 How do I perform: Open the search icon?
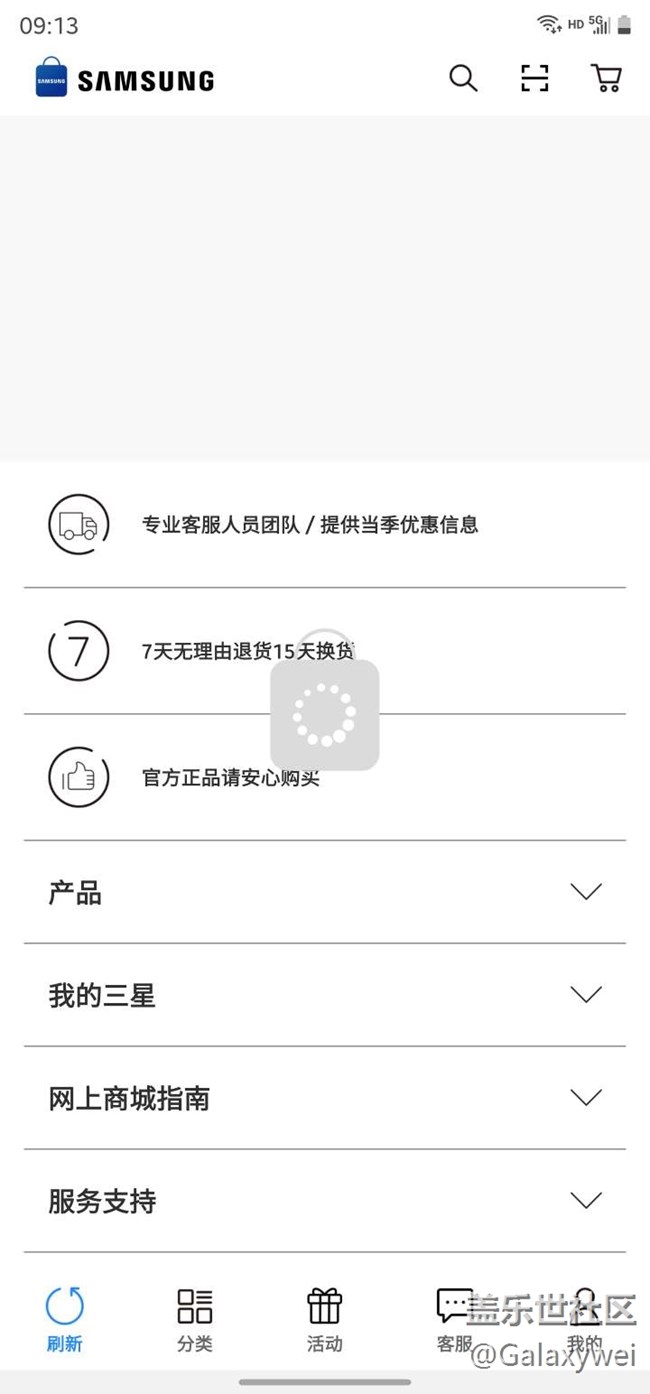tap(463, 78)
